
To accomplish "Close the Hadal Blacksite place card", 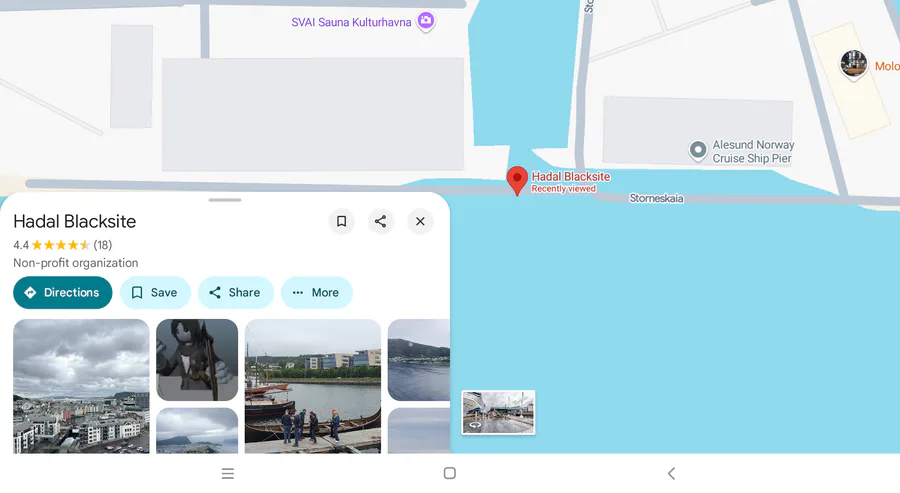I will (x=420, y=221).
